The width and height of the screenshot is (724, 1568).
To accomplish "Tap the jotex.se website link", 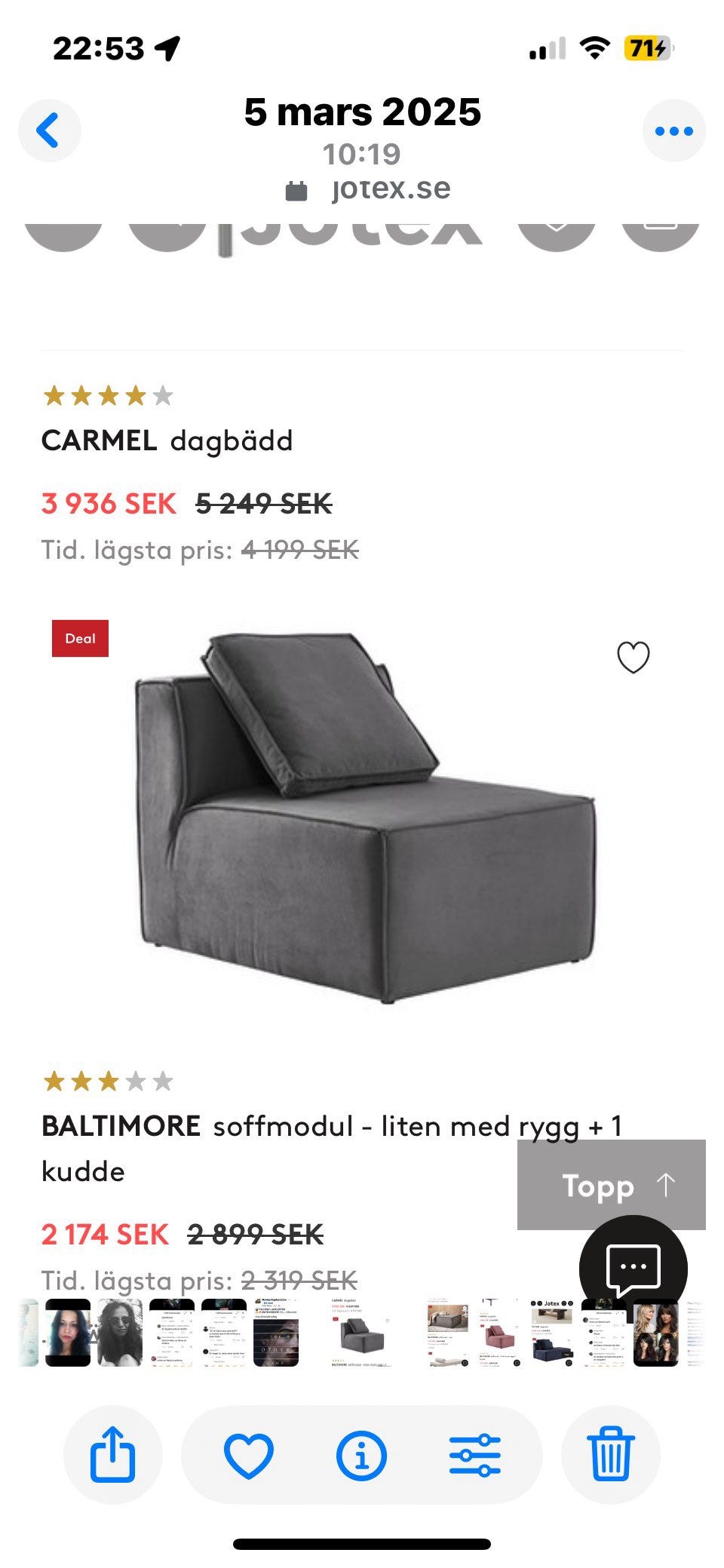I will click(391, 189).
